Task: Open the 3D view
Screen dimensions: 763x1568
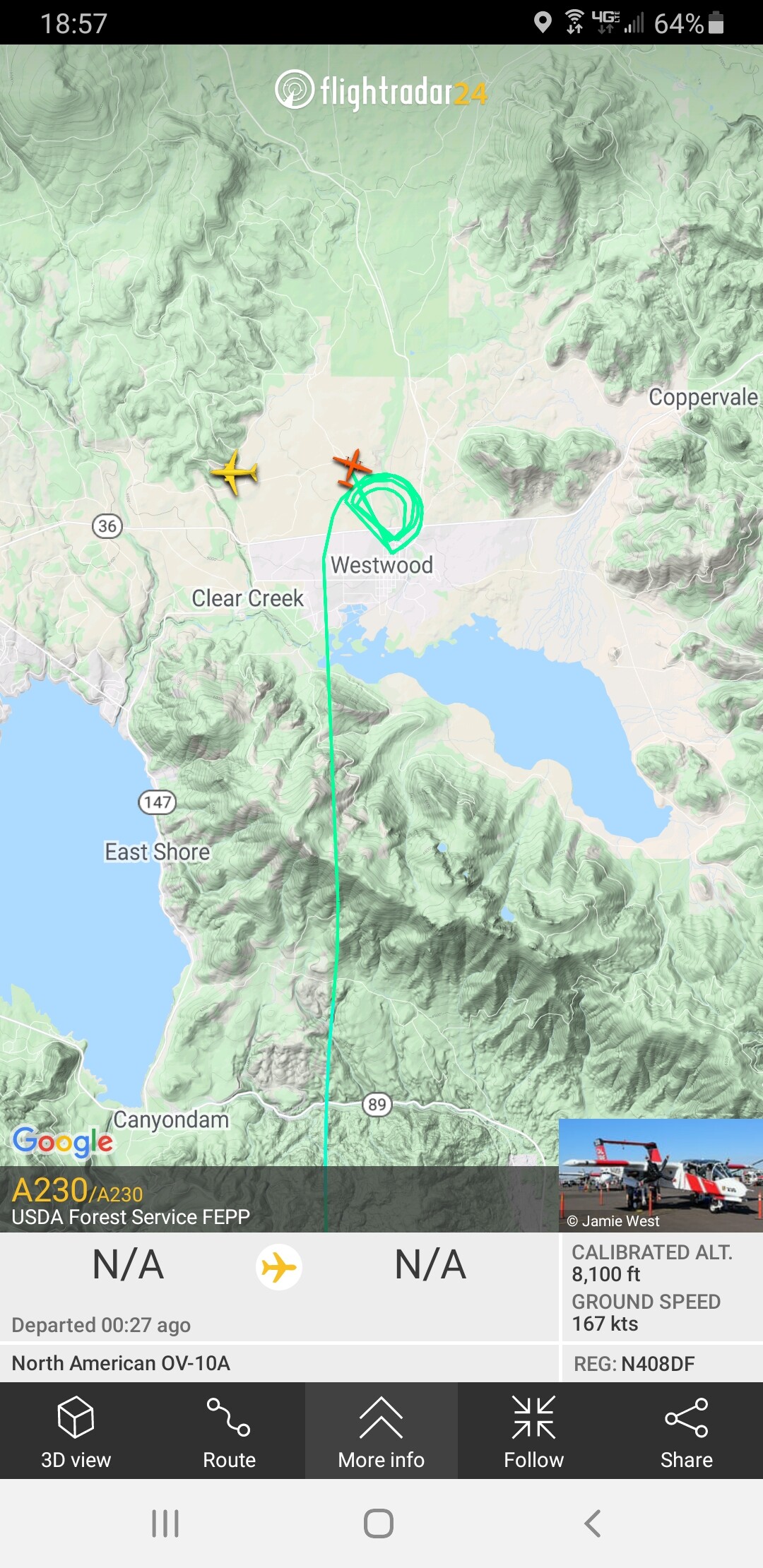Action: [x=76, y=1431]
